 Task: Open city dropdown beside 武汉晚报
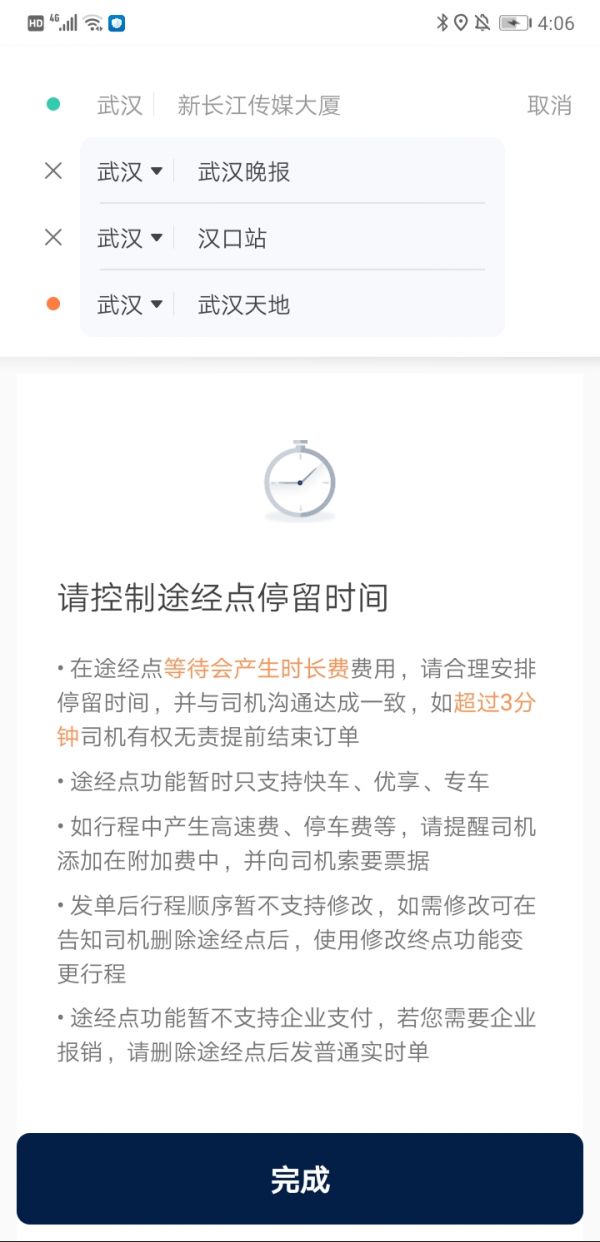(129, 172)
